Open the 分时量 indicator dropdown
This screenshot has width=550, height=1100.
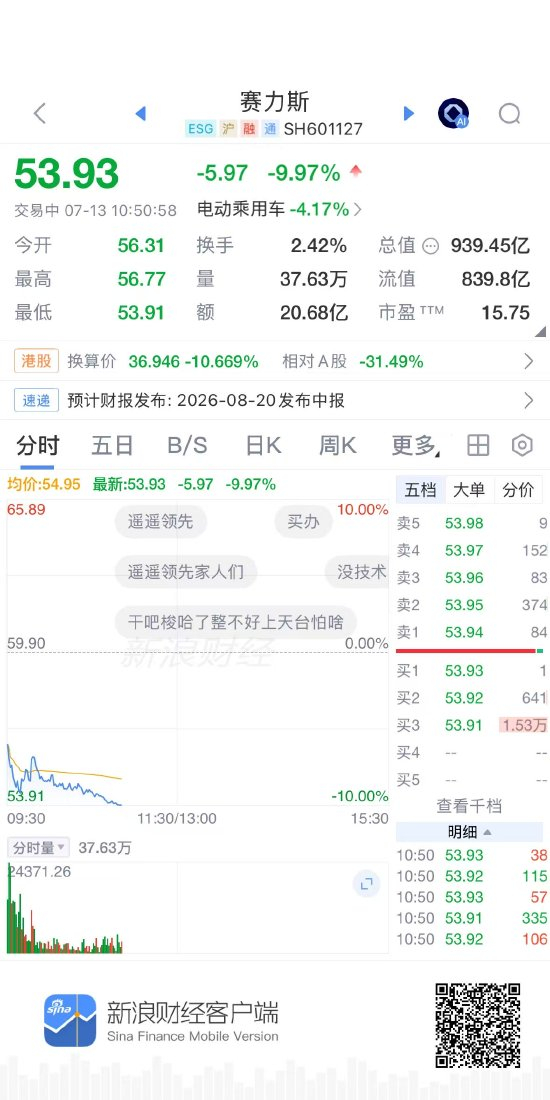click(x=39, y=847)
